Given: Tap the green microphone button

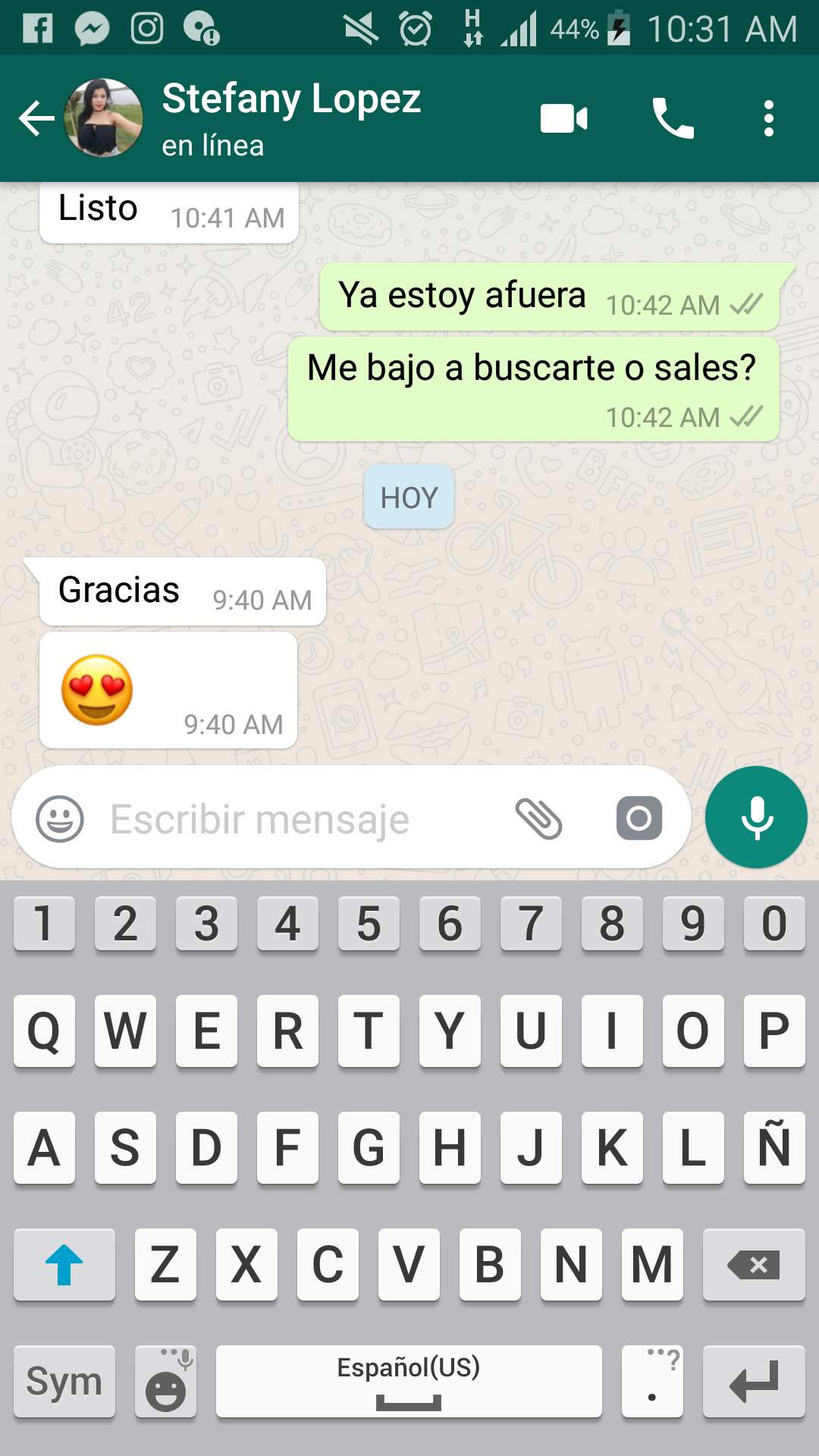Looking at the screenshot, I should coord(756,817).
